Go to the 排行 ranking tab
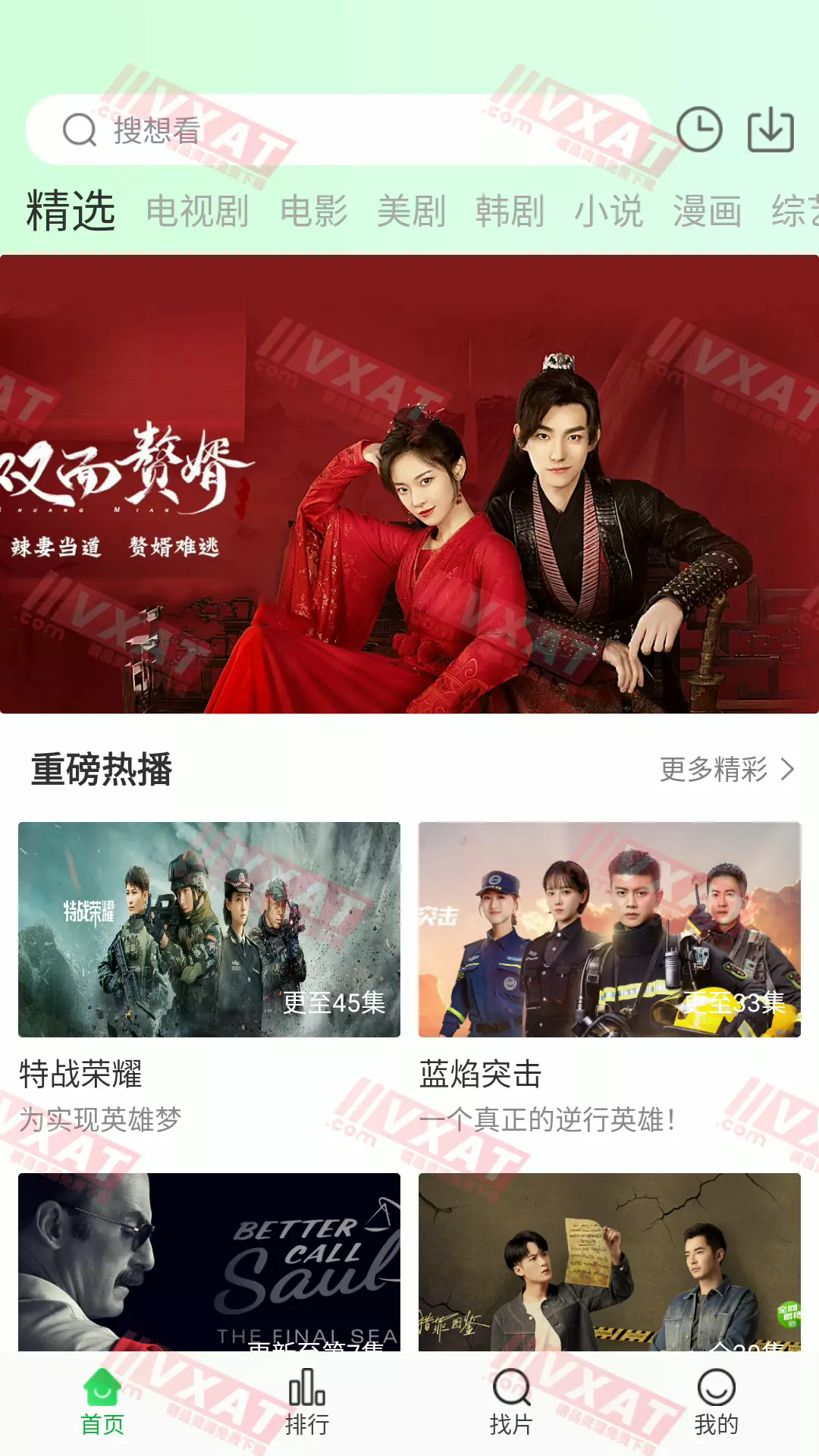The height and width of the screenshot is (1456, 819). (x=307, y=1402)
